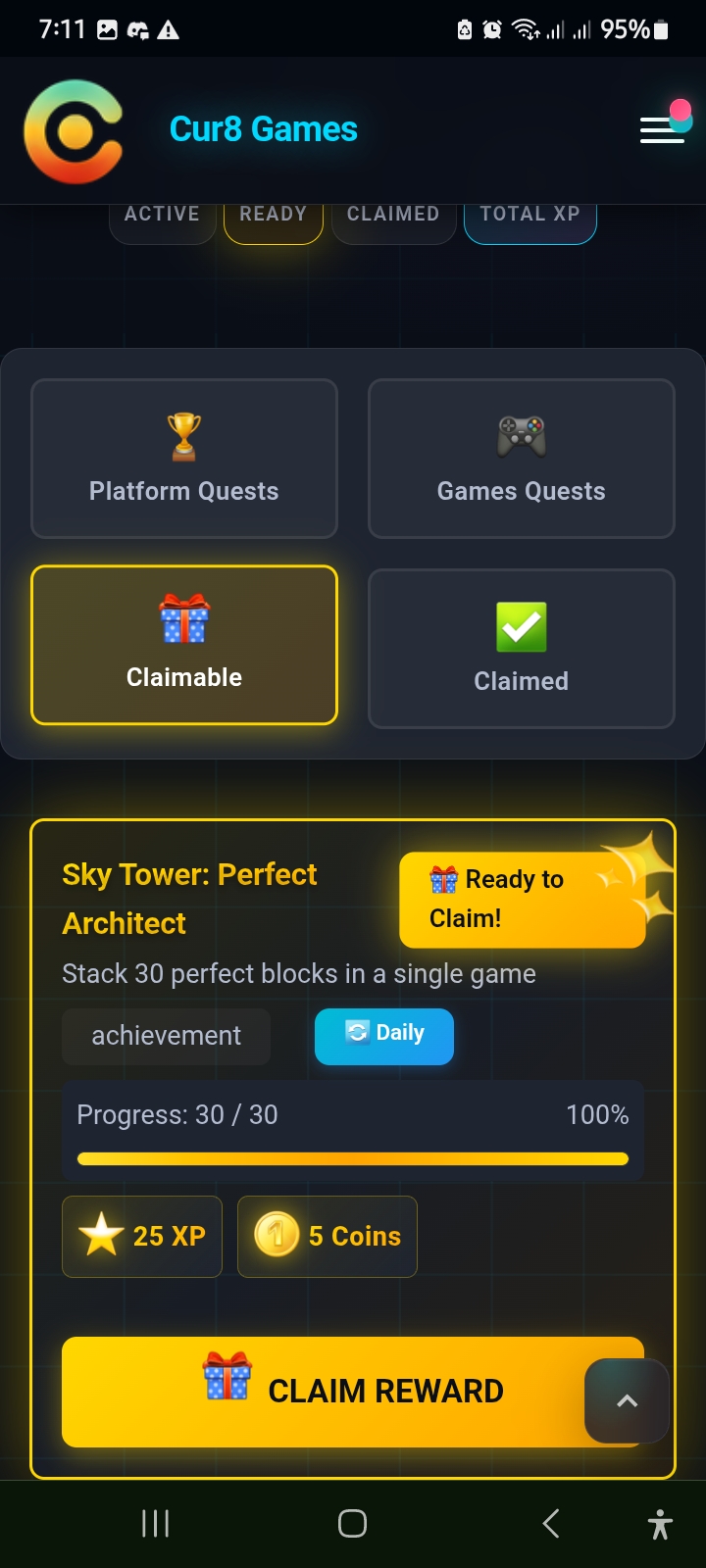The image size is (706, 1568).
Task: Show Claimed quests
Action: pyautogui.click(x=521, y=649)
